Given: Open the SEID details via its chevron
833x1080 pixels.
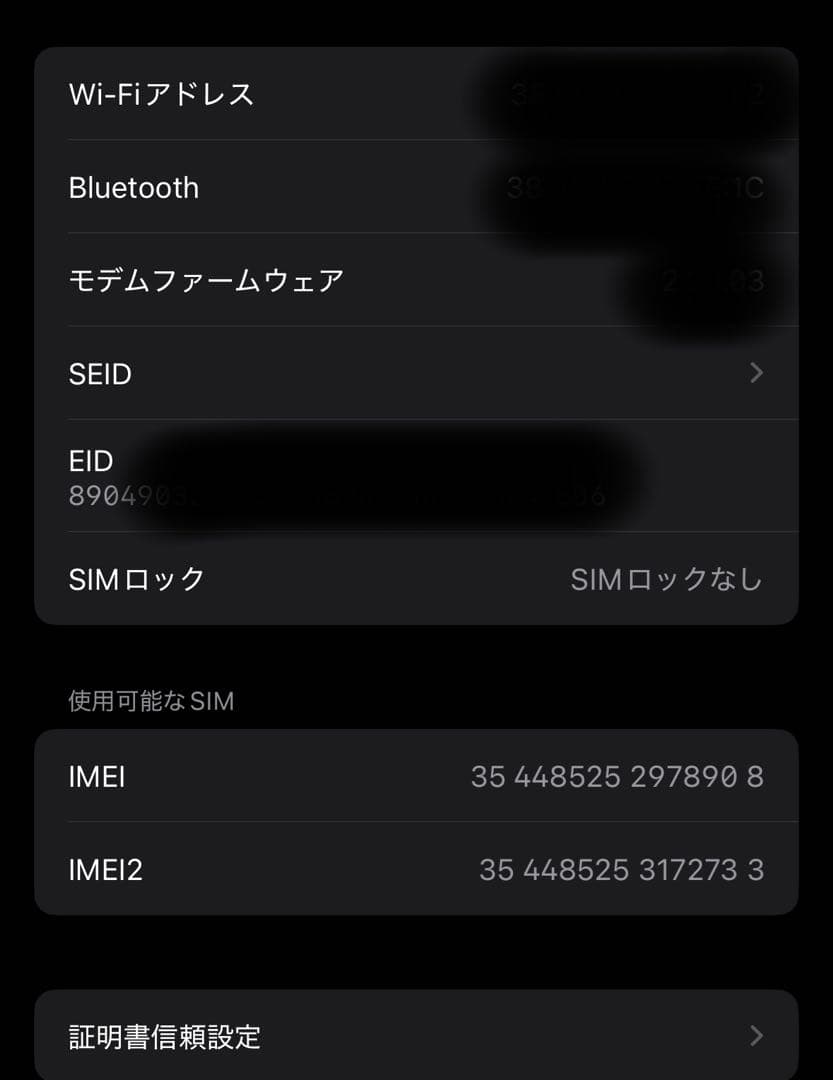Looking at the screenshot, I should [757, 373].
